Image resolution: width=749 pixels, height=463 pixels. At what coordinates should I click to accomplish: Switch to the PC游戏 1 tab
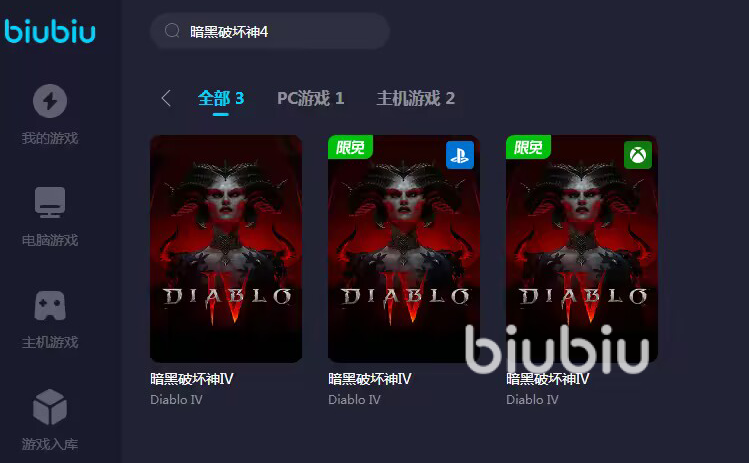point(310,98)
